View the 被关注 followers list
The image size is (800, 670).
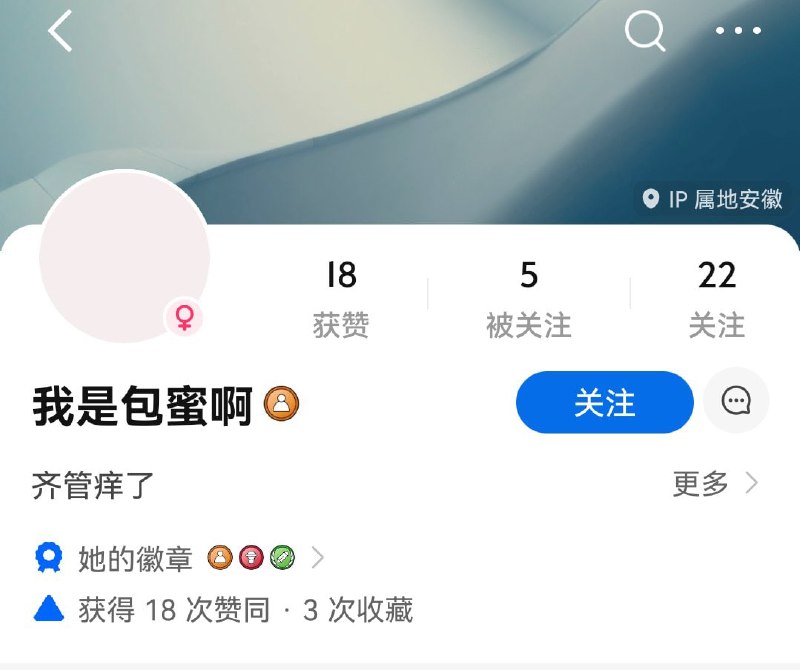point(528,297)
